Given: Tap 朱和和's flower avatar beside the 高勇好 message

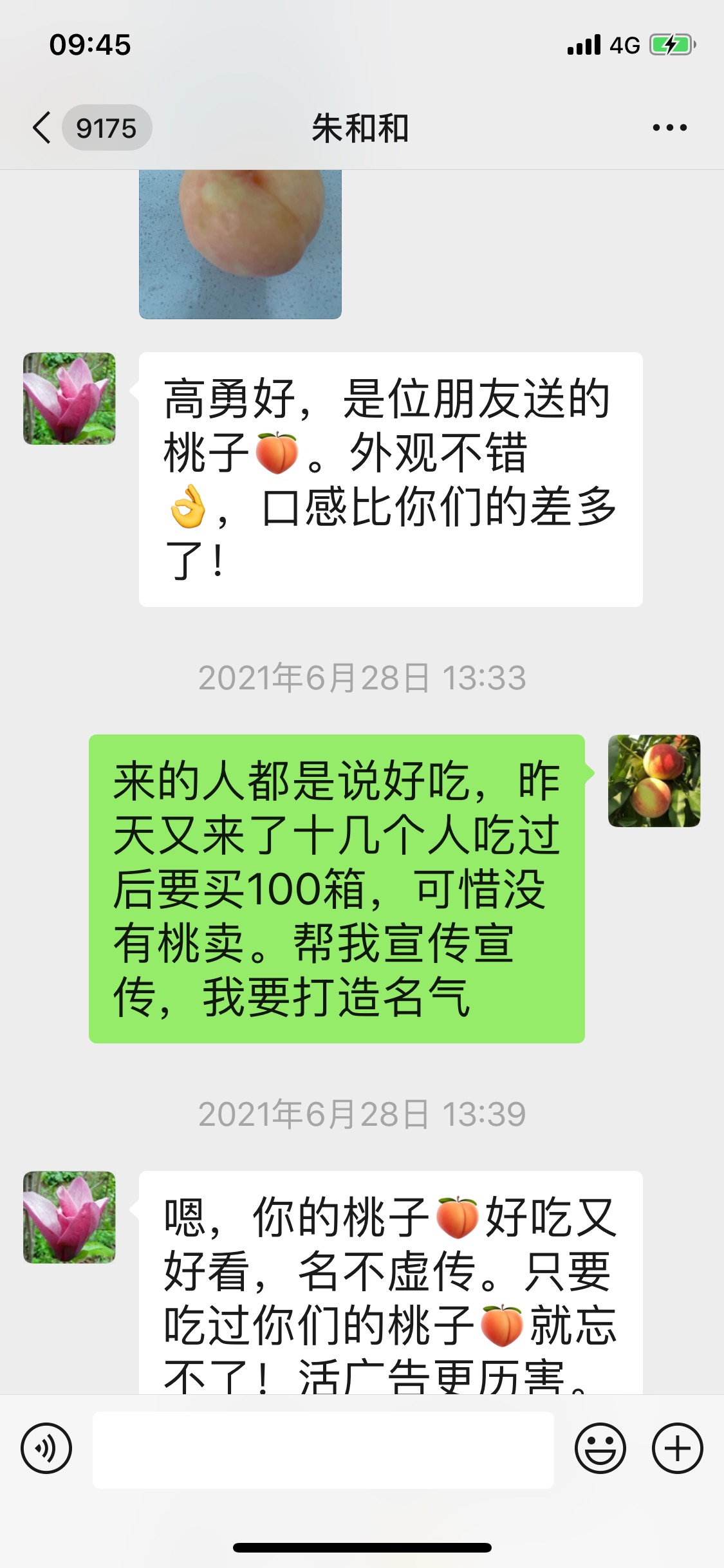Looking at the screenshot, I should point(70,398).
